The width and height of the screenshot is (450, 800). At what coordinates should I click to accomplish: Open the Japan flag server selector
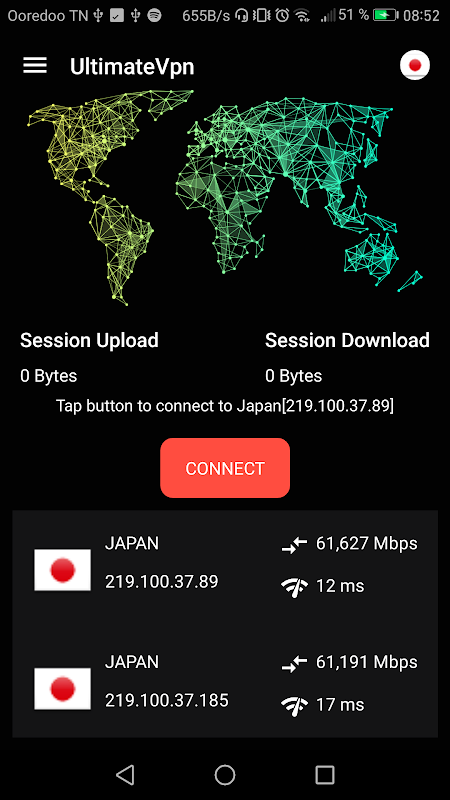point(415,65)
